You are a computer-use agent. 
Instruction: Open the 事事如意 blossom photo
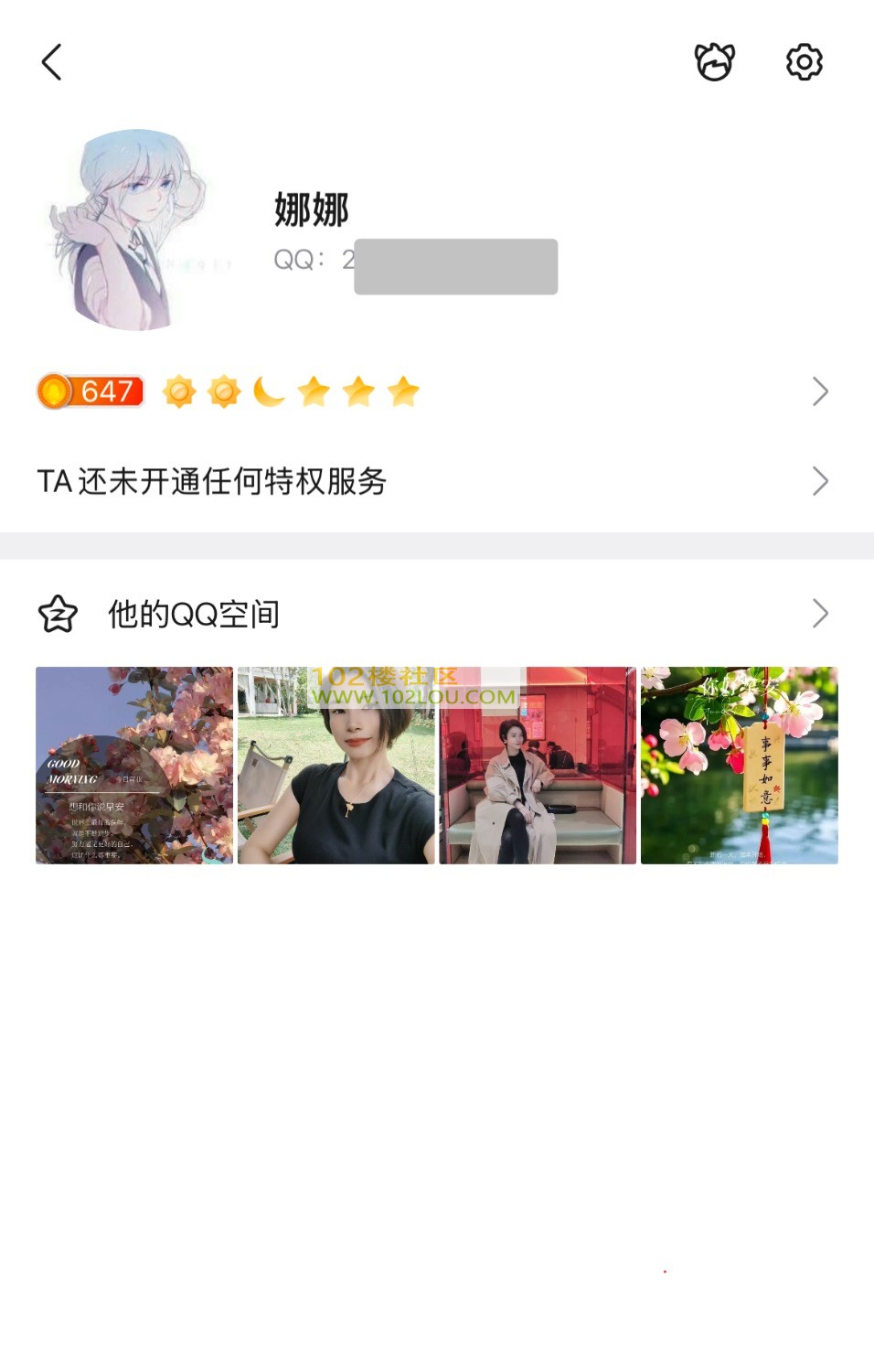point(739,766)
